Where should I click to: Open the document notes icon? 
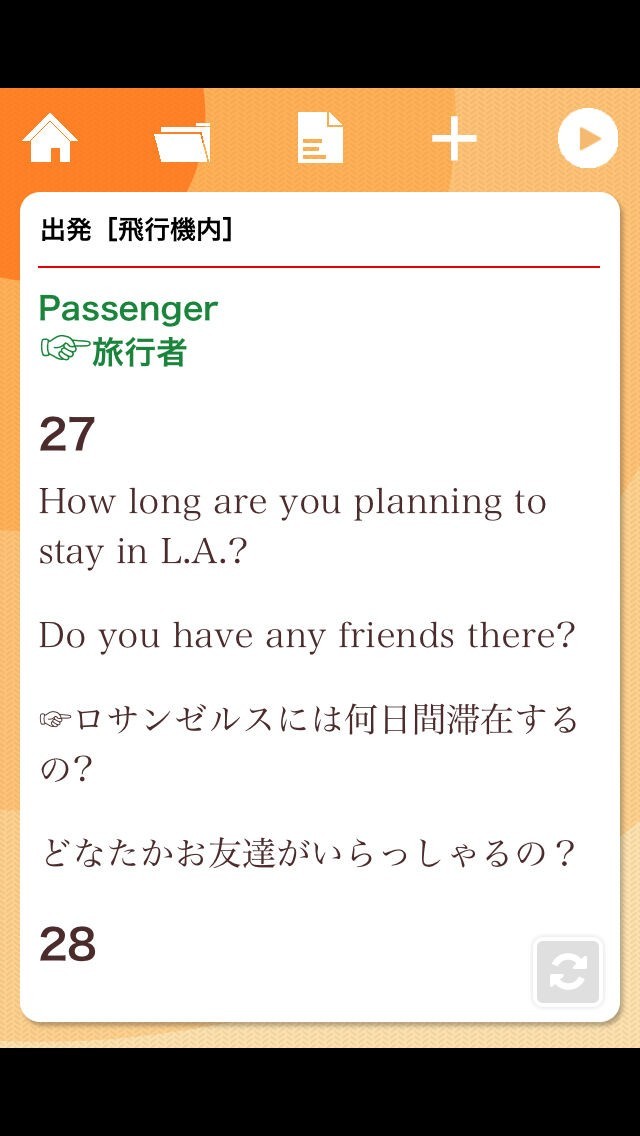coord(320,138)
